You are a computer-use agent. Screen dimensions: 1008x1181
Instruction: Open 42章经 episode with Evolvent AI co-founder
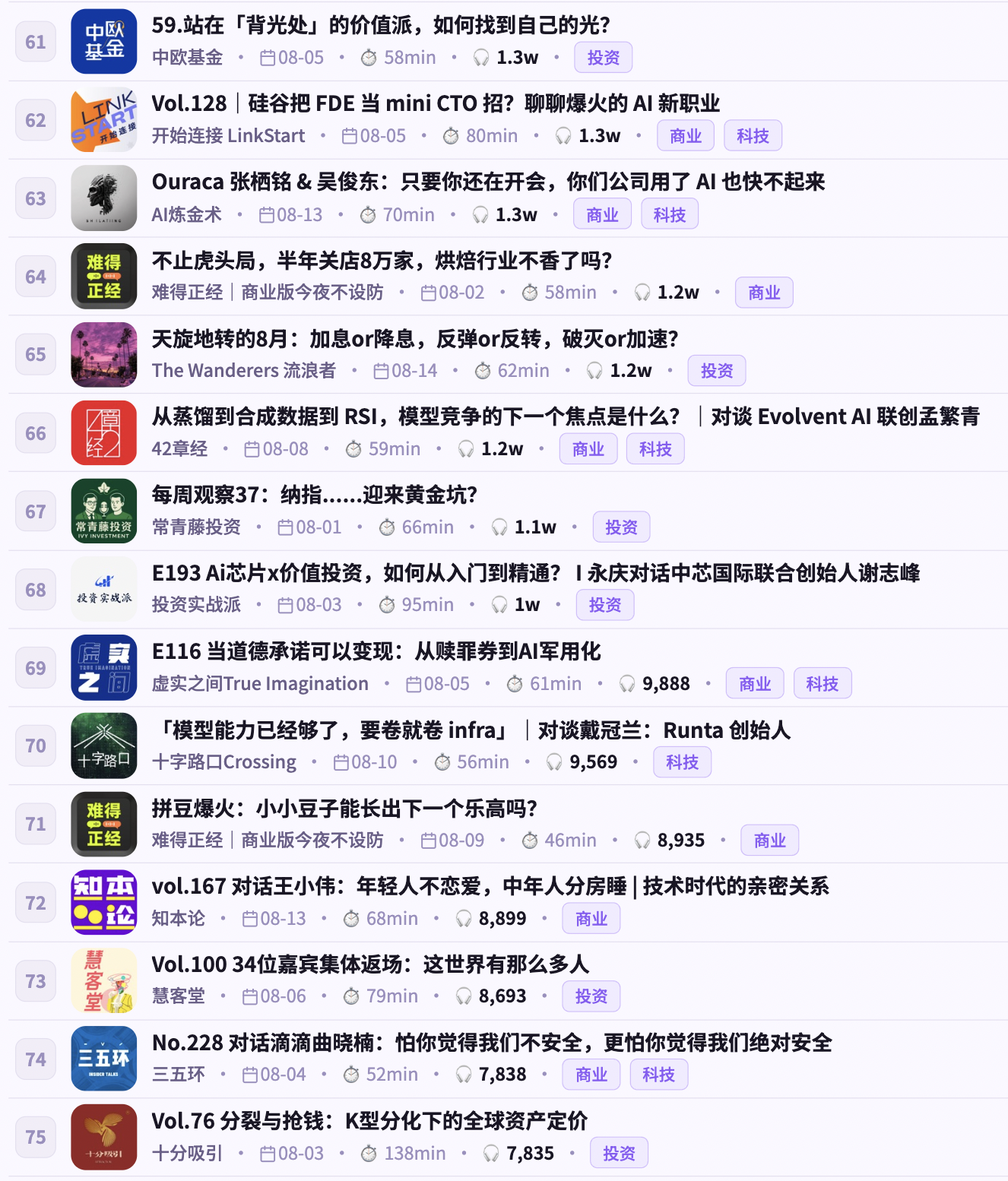tap(566, 416)
